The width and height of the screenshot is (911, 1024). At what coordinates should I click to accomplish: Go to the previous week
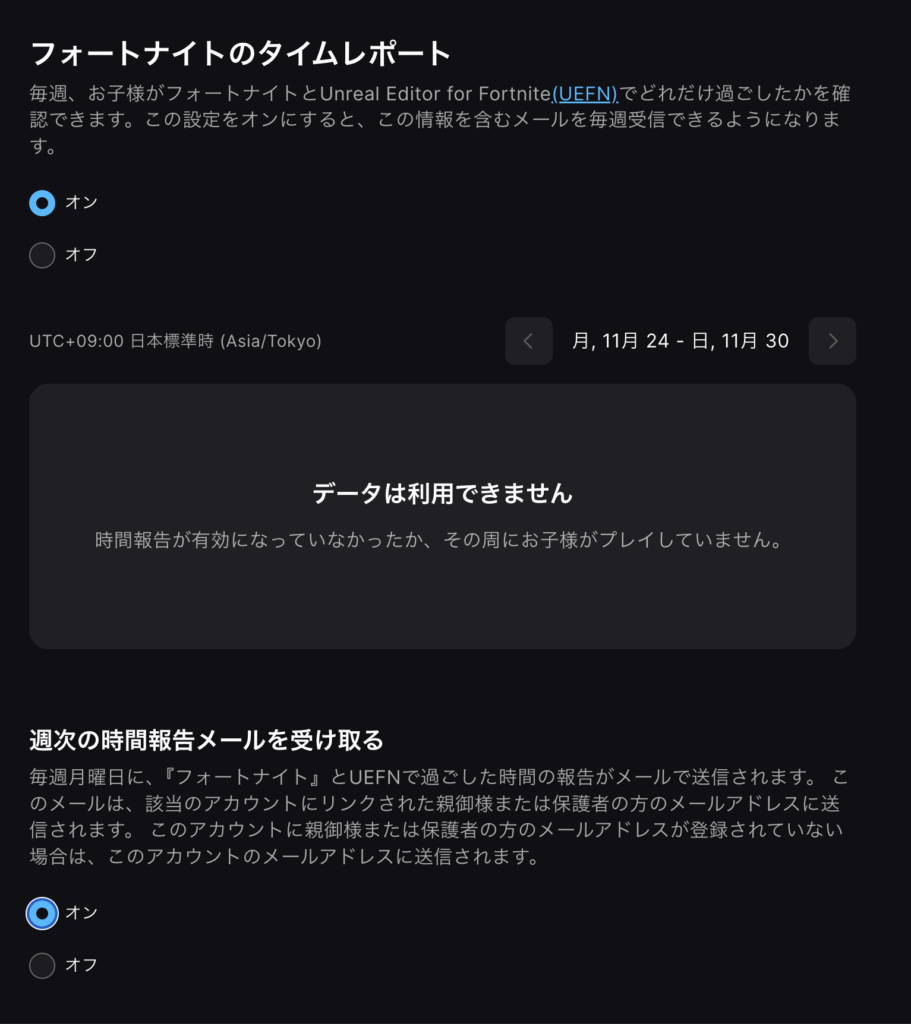(x=528, y=341)
